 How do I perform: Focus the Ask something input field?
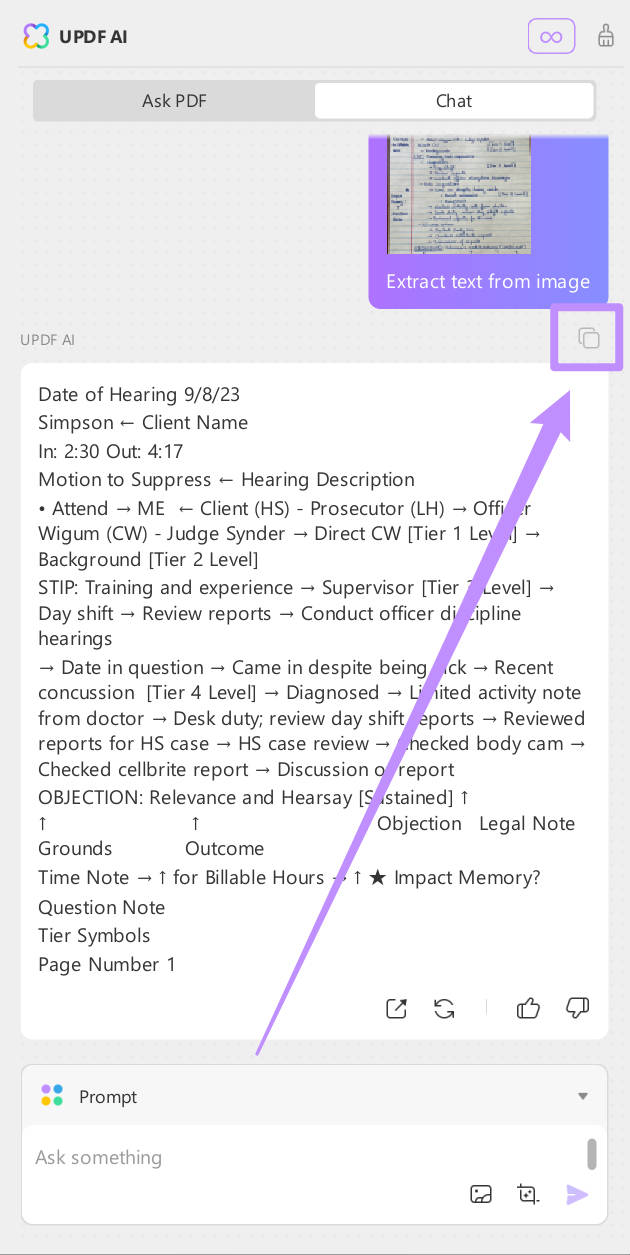(300, 1157)
